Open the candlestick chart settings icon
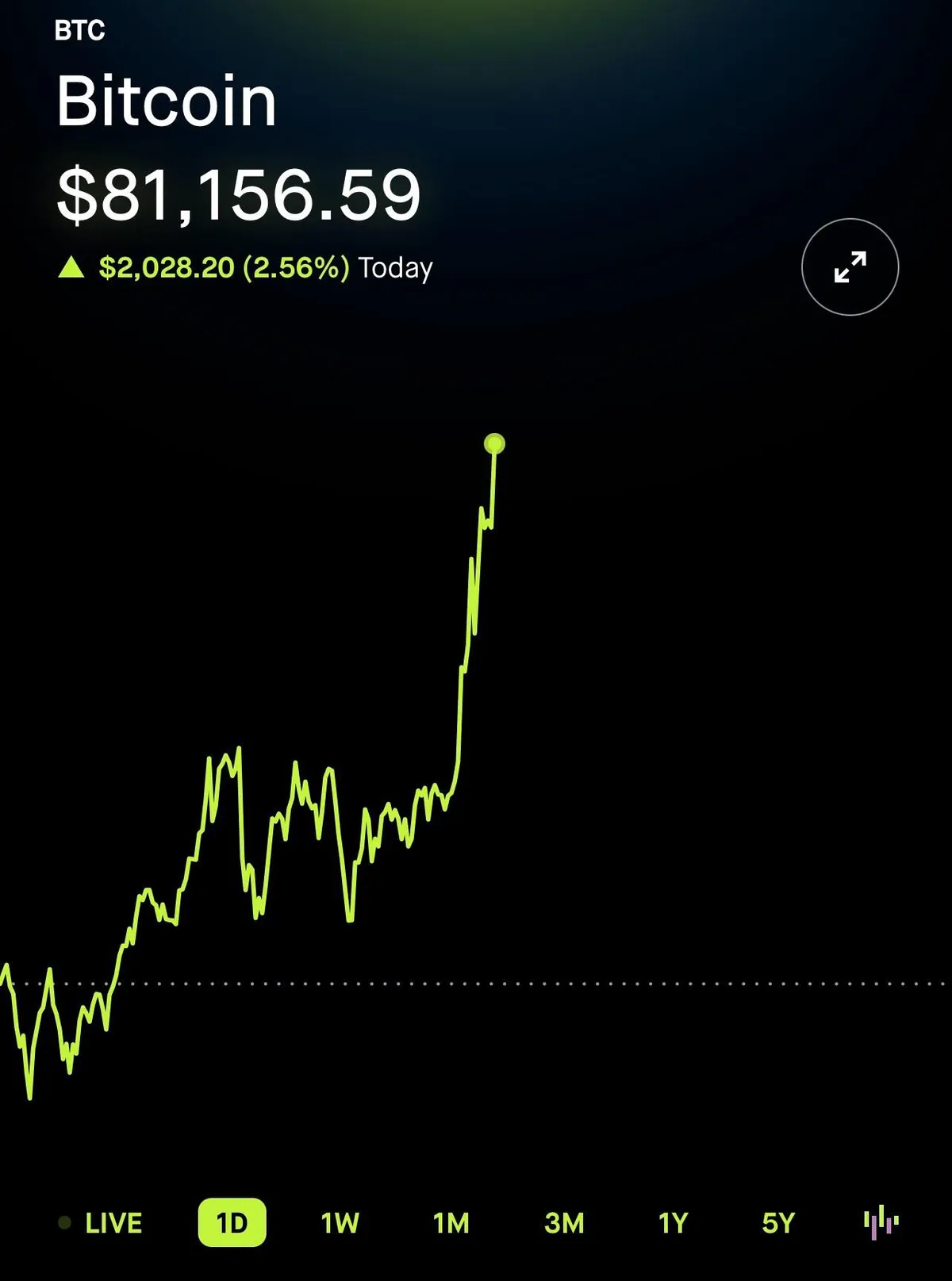The height and width of the screenshot is (1281, 952). [881, 1222]
